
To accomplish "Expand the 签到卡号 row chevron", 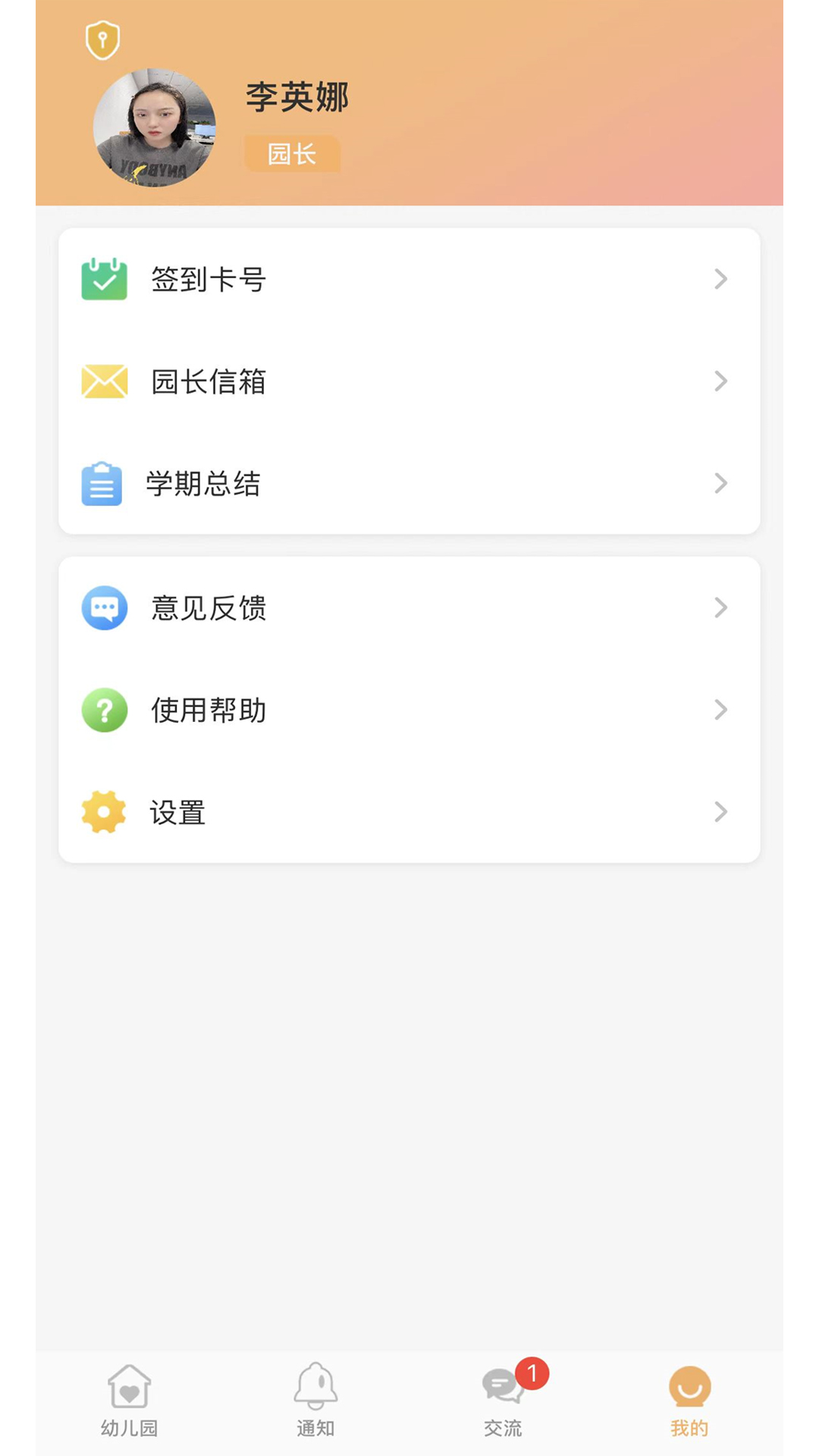I will tap(720, 279).
